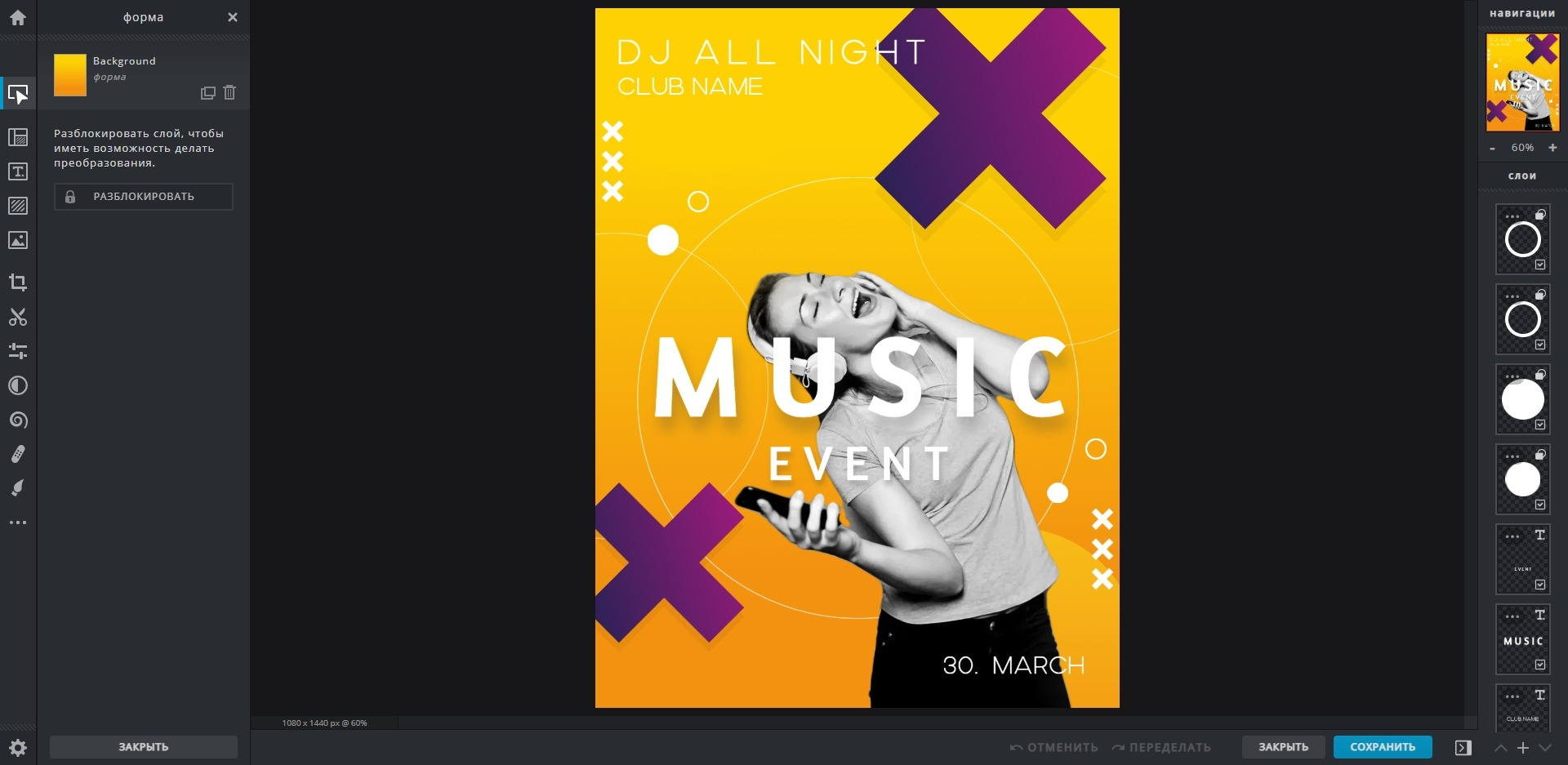Image resolution: width=1568 pixels, height=765 pixels.
Task: Delete the Background layer via trash icon
Action: click(x=229, y=93)
